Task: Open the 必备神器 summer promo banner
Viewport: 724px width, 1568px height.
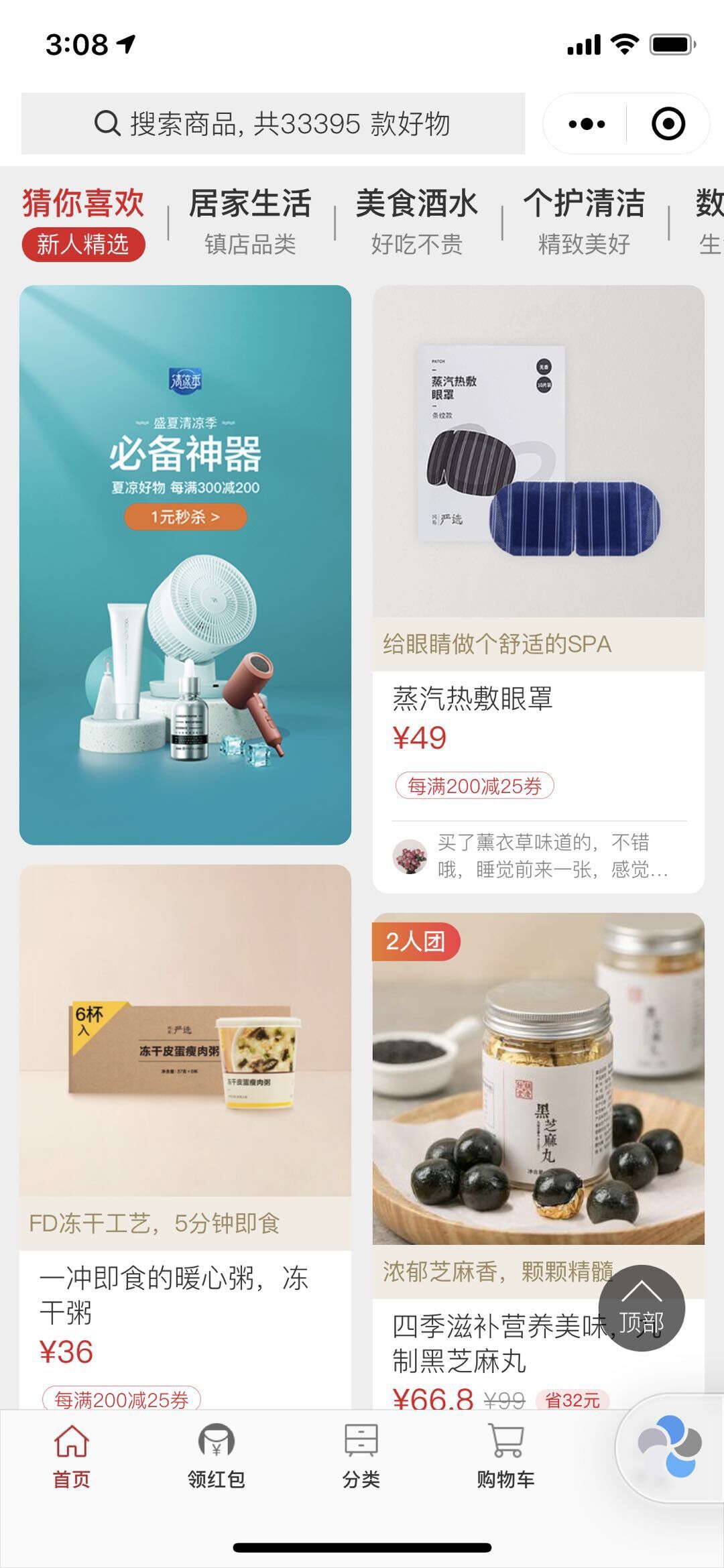Action: pos(185,564)
